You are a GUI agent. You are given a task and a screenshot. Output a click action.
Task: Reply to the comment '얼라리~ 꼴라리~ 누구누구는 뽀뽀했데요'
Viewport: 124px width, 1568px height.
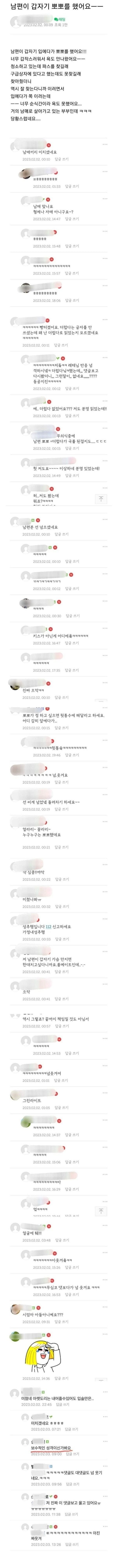coord(61,847)
